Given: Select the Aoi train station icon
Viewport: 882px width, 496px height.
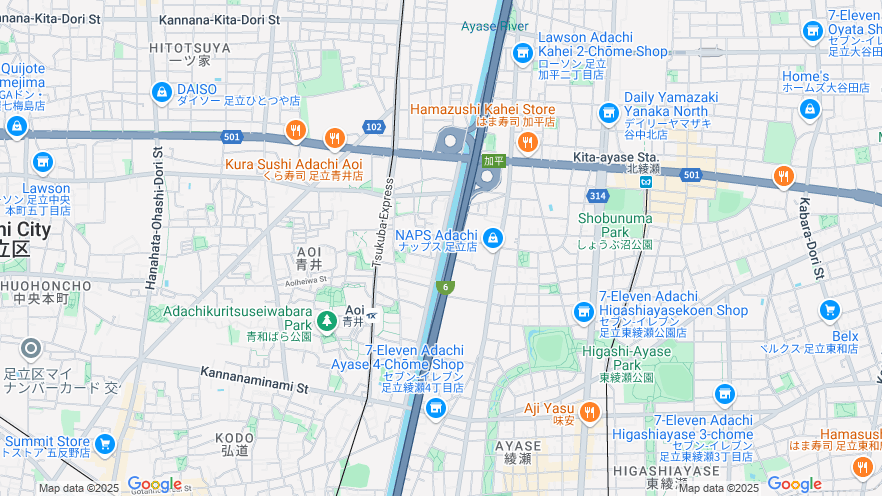Looking at the screenshot, I should click(372, 316).
